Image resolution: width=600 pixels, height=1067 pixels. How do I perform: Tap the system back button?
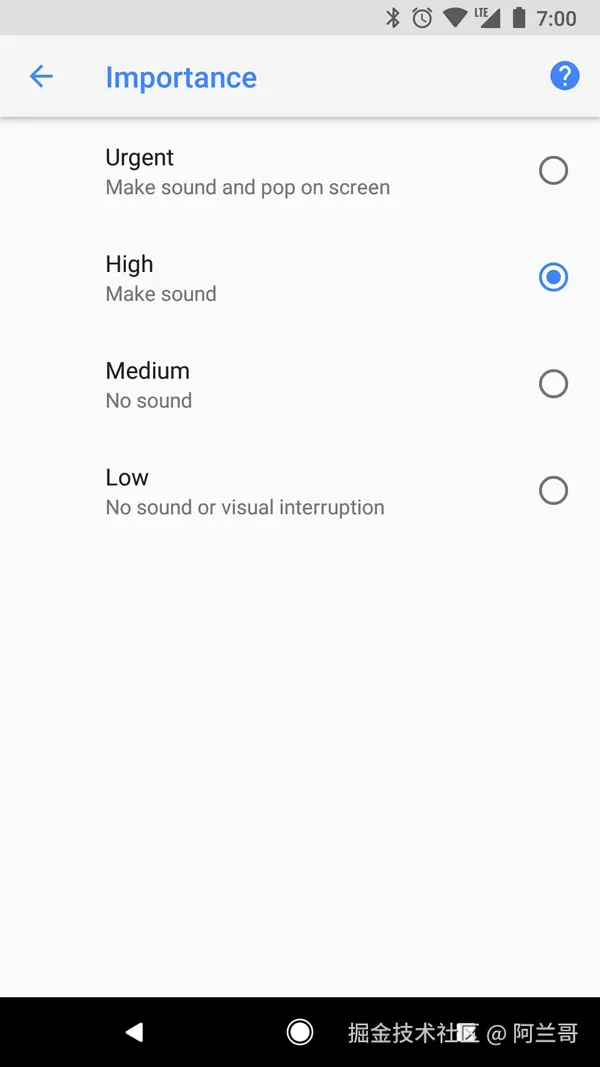point(134,1032)
